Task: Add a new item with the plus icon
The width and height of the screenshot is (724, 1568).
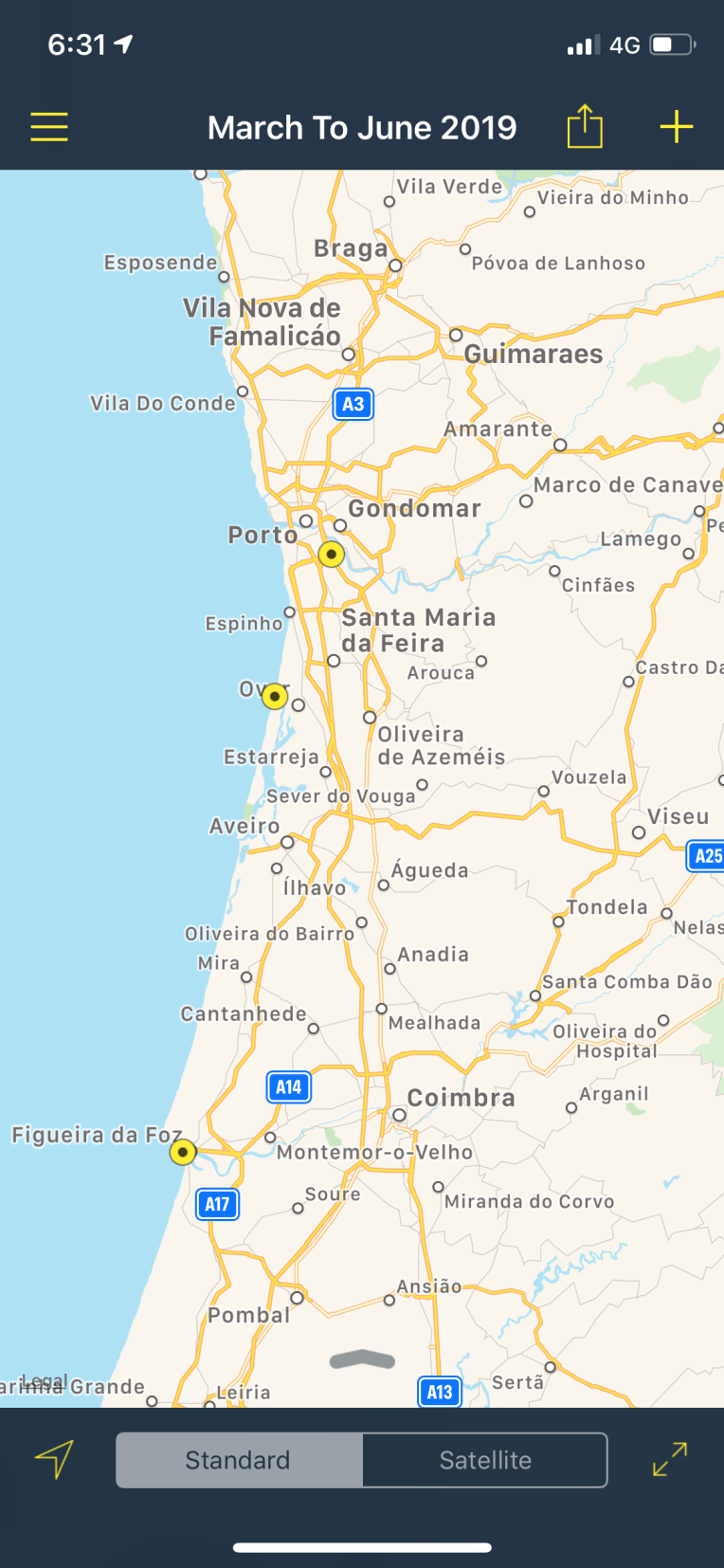Action: point(676,126)
